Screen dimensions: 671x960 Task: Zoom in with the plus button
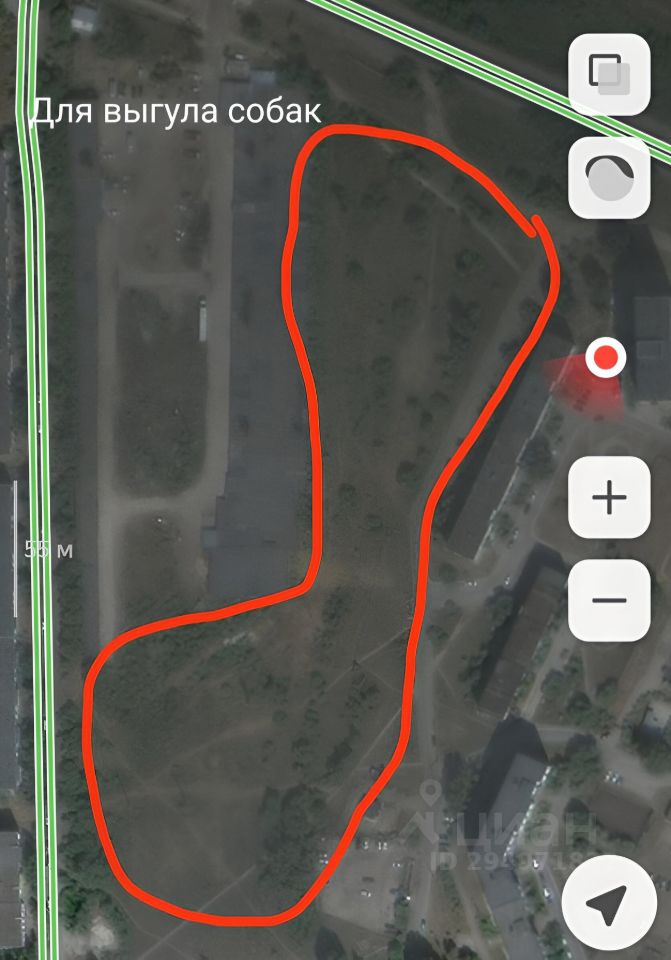[x=609, y=497]
